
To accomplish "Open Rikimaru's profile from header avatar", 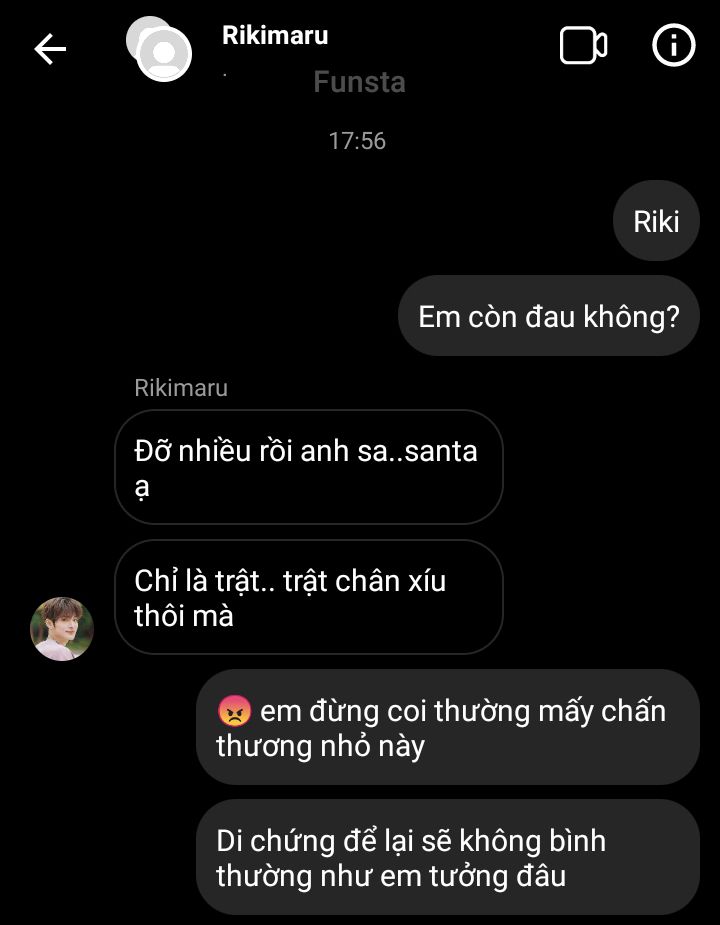I will click(160, 48).
